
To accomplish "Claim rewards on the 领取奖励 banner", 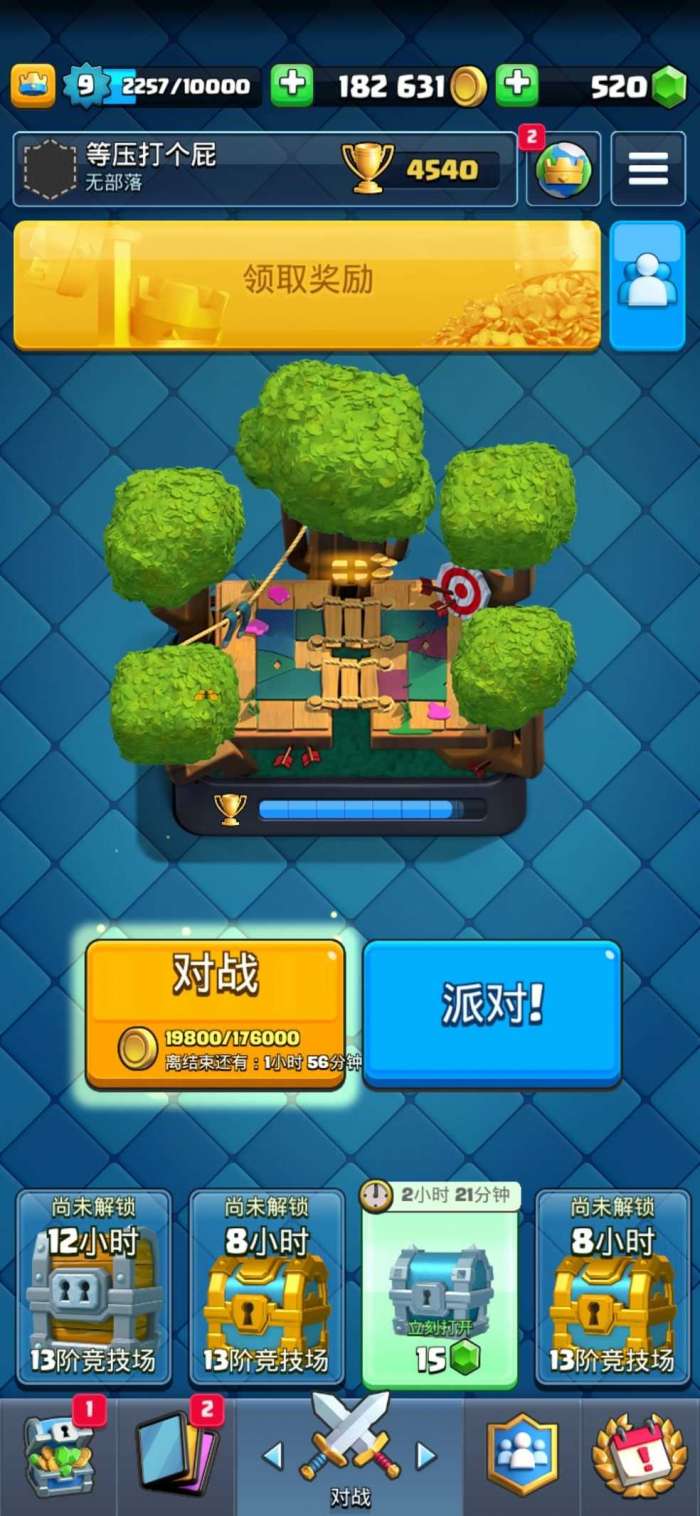I will tap(307, 285).
